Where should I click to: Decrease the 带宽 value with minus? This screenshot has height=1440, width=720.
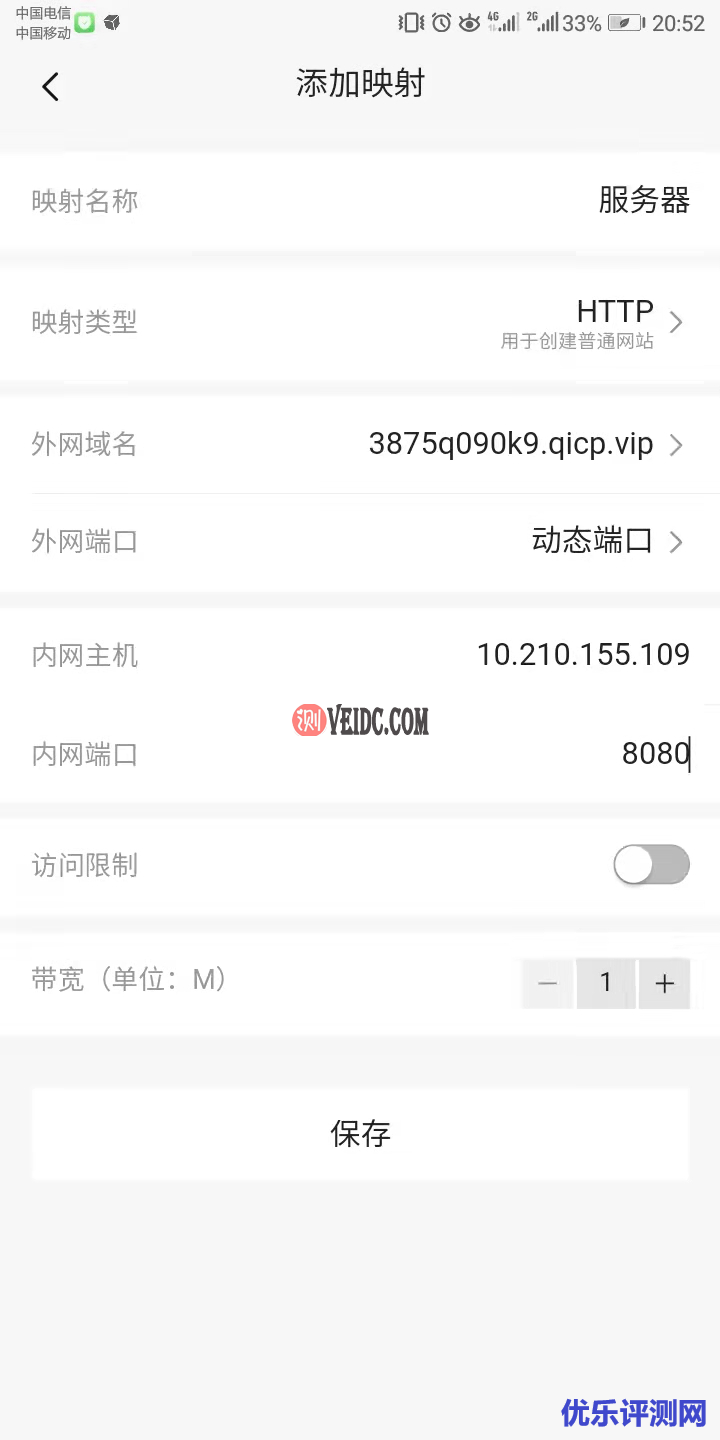[x=547, y=983]
